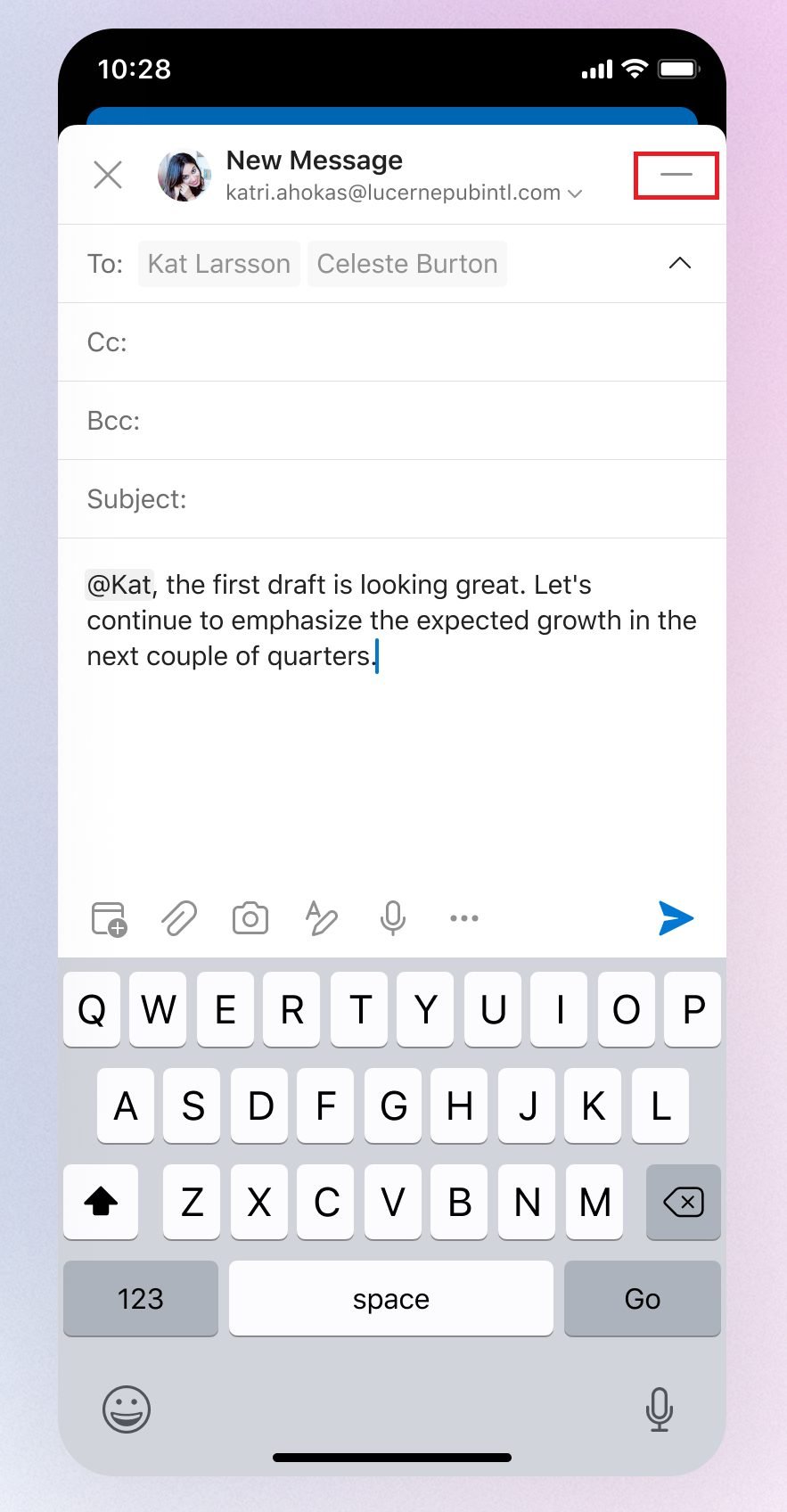
Task: Start dictation from the compose toolbar microphone
Action: pos(393,918)
